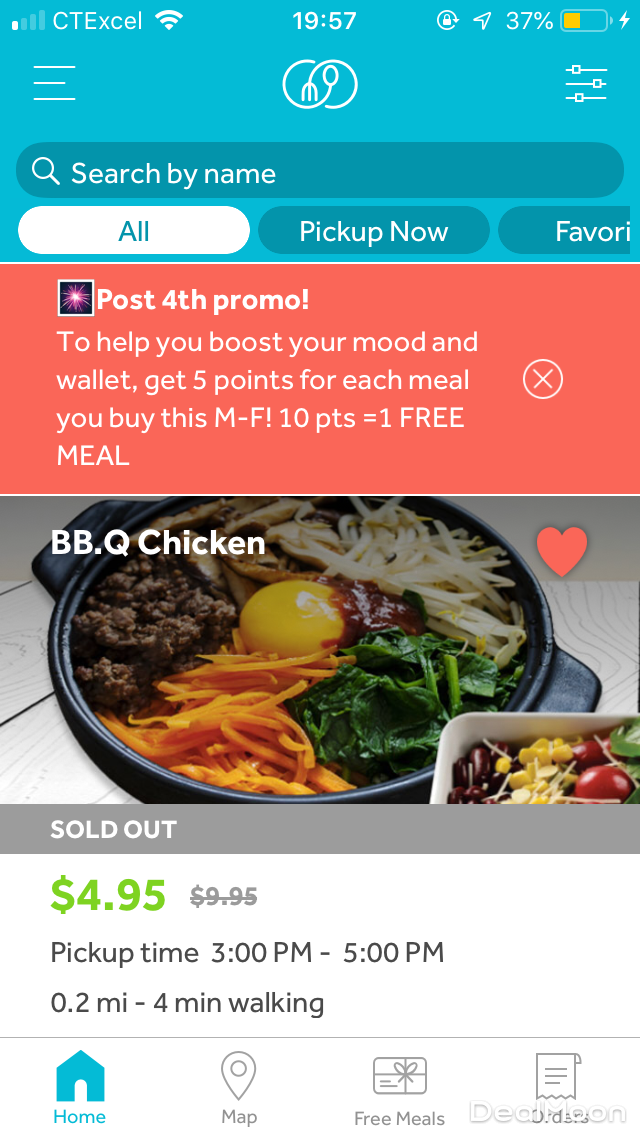Select the All filter chip

coord(134,231)
